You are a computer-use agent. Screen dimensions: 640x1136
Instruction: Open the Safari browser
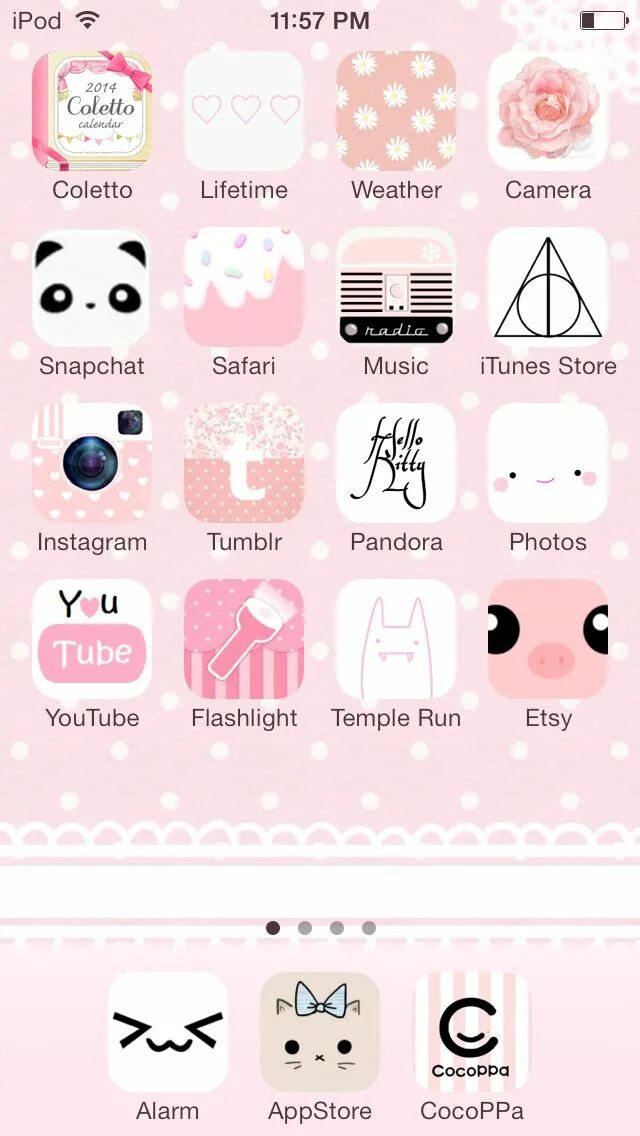pyautogui.click(x=244, y=287)
